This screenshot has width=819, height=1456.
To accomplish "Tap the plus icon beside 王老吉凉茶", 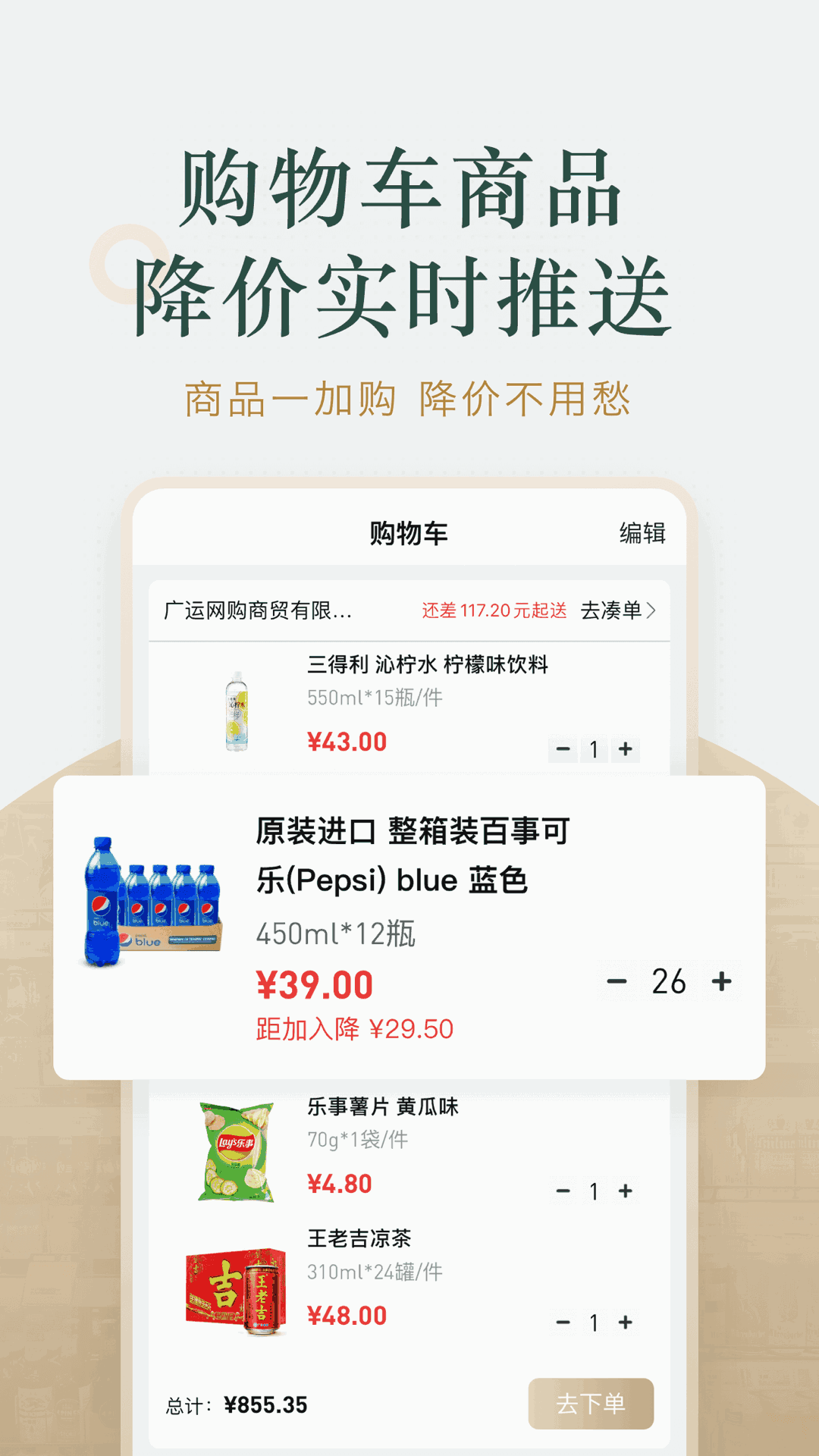I will [624, 1322].
